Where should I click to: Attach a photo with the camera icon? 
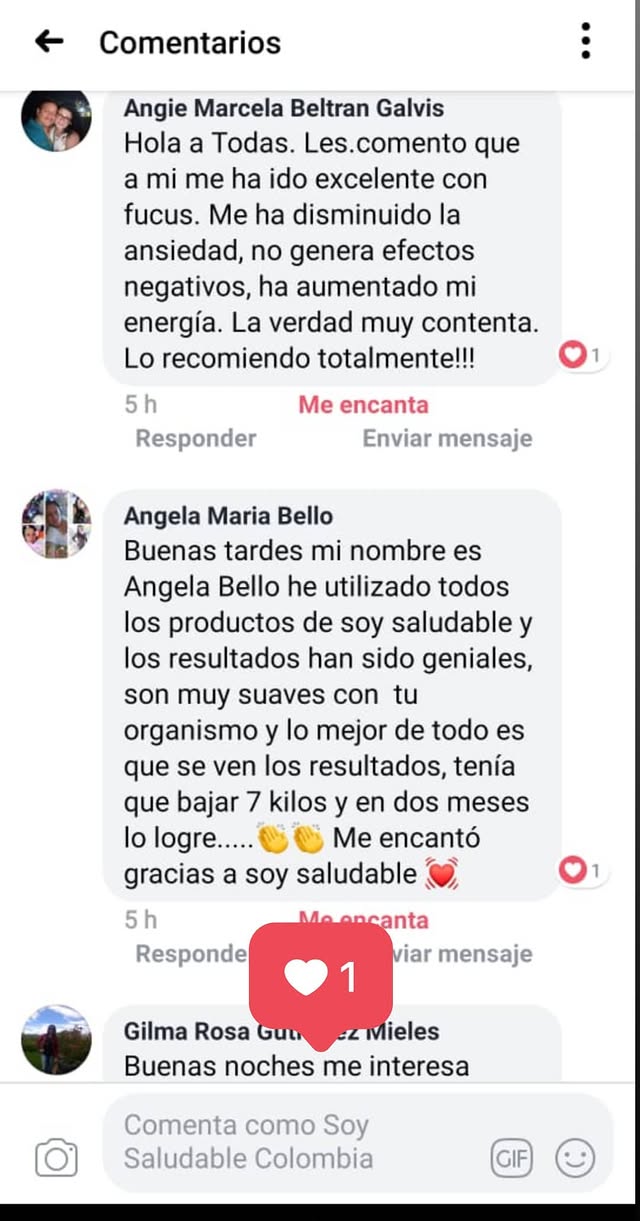click(56, 1158)
